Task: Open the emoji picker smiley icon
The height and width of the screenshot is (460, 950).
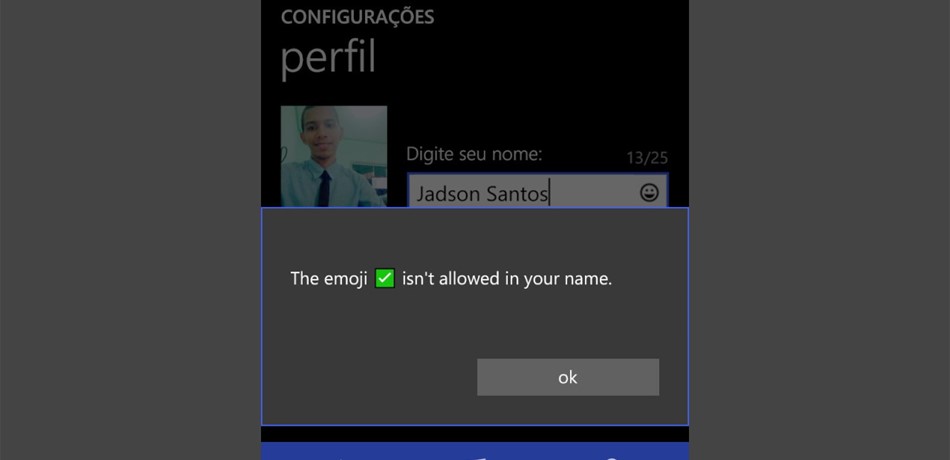Action: 649,193
